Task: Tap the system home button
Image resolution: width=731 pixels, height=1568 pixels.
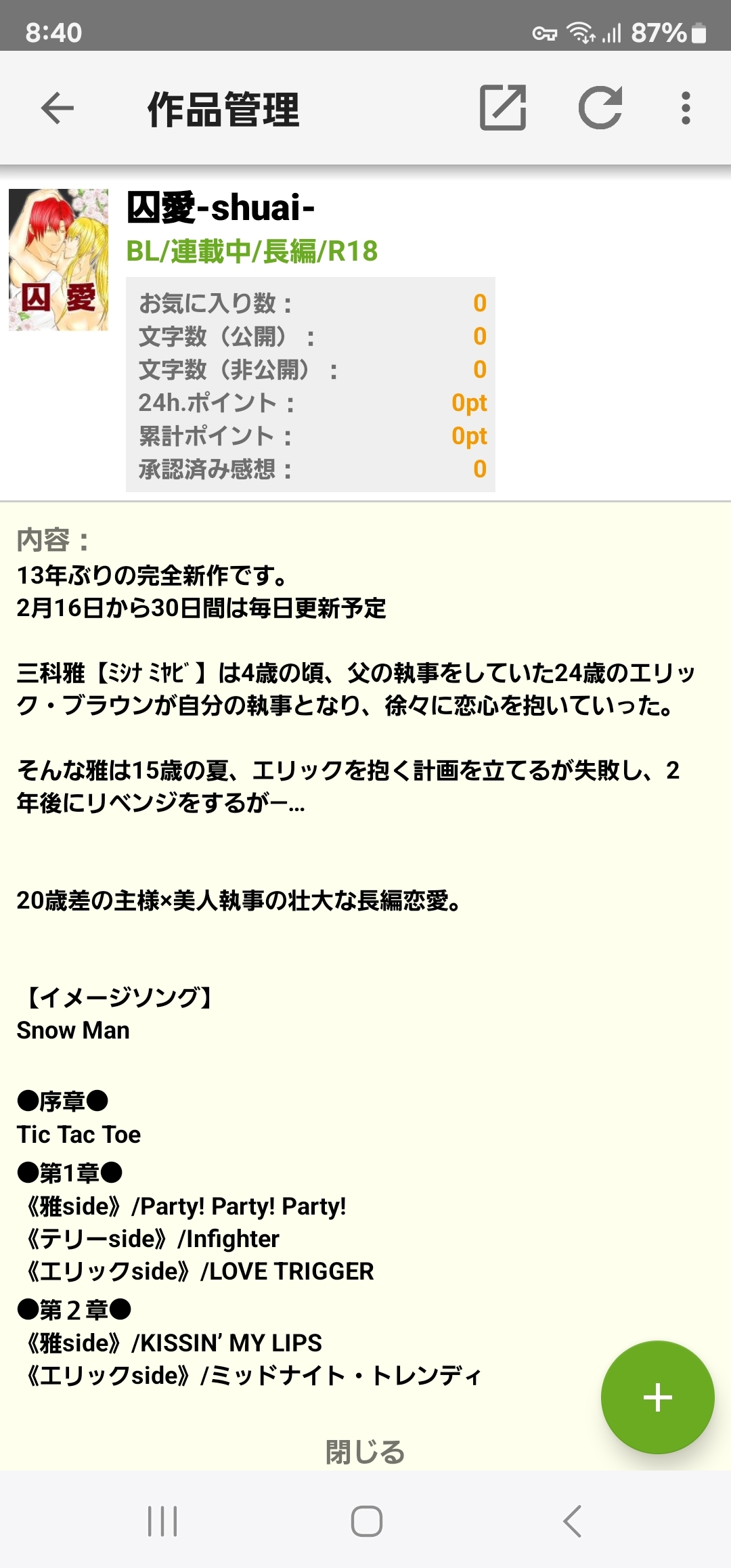Action: click(x=366, y=1521)
